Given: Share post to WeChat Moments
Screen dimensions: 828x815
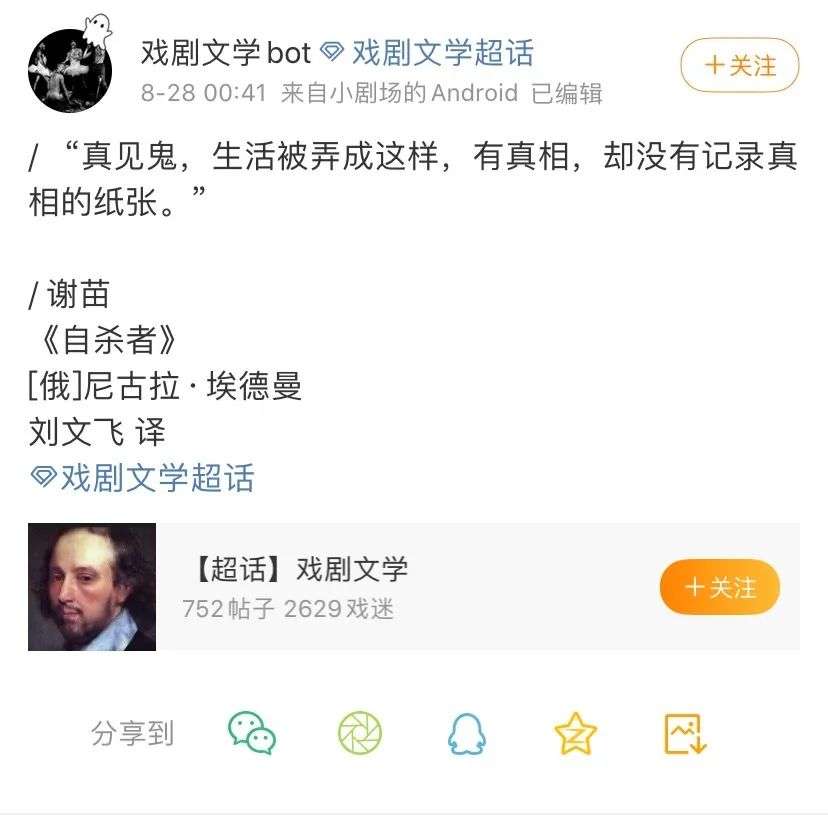Looking at the screenshot, I should 360,733.
